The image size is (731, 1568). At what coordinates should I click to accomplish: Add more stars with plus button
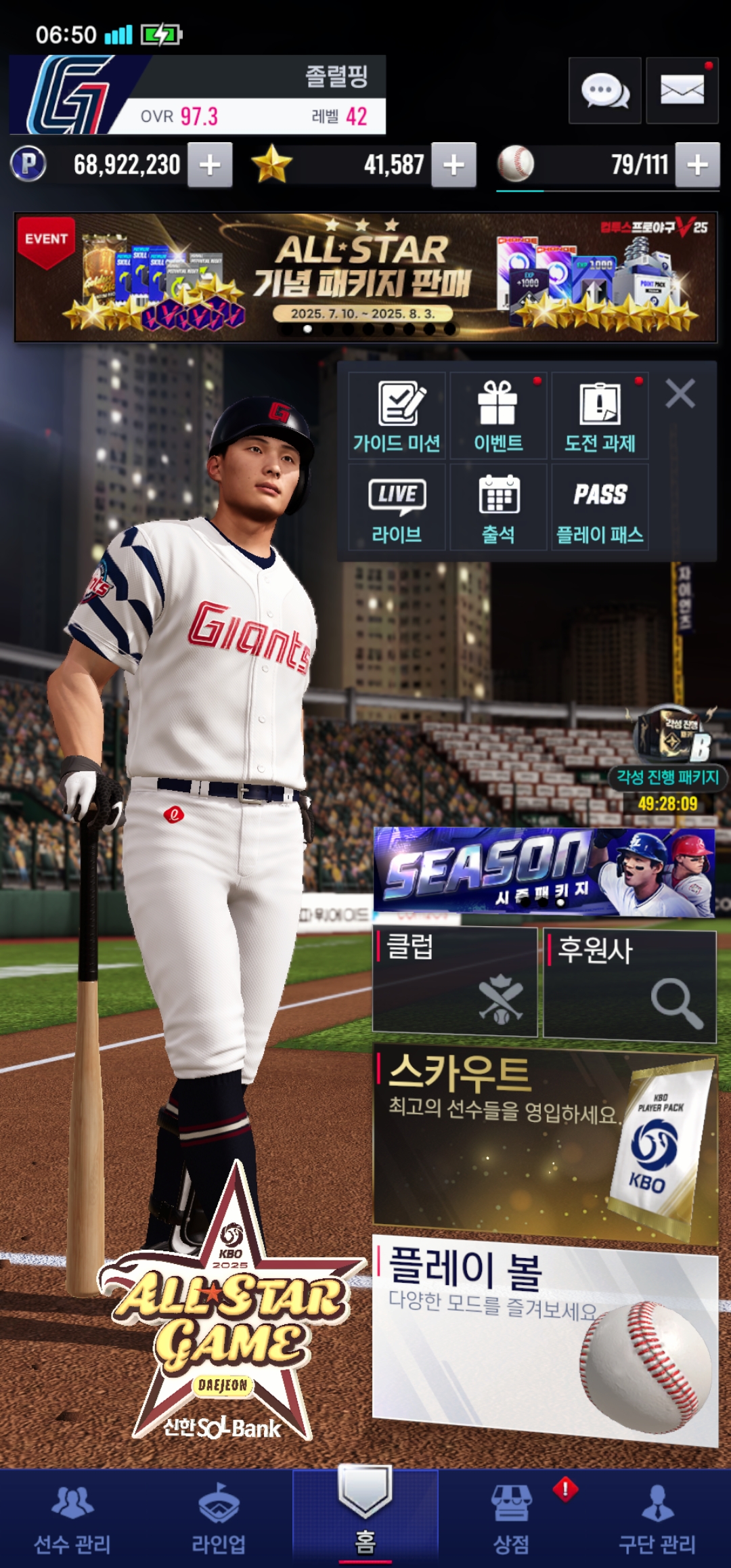[453, 165]
